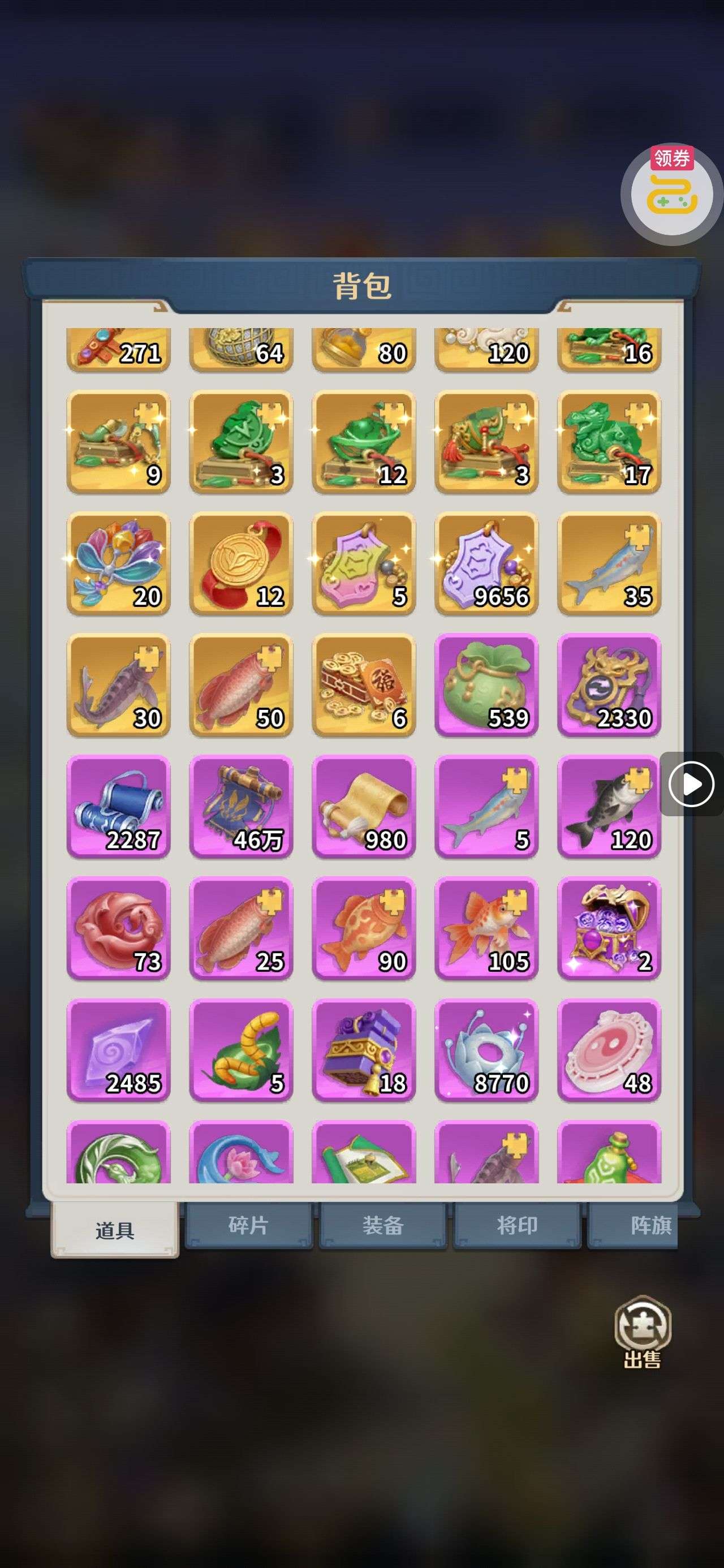This screenshot has width=724, height=1568.
Task: Select the 道具 tab
Action: (115, 1230)
